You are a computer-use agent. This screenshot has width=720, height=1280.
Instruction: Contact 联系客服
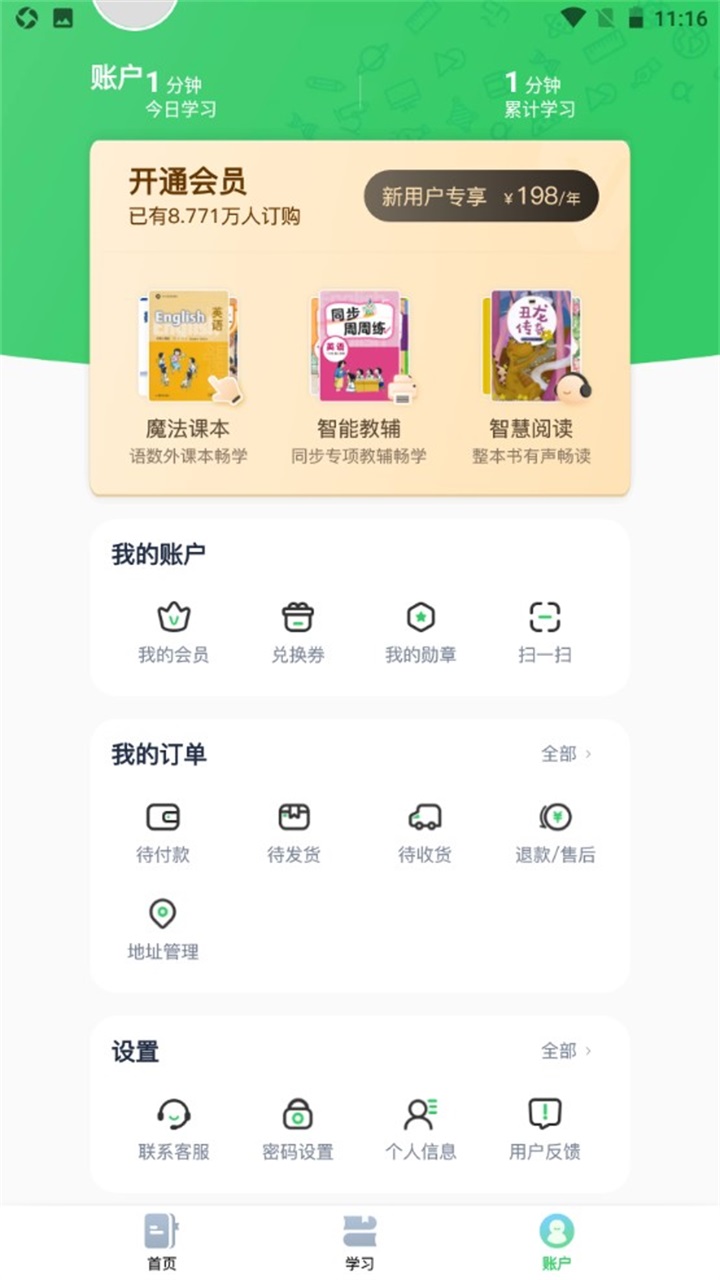[x=174, y=1129]
